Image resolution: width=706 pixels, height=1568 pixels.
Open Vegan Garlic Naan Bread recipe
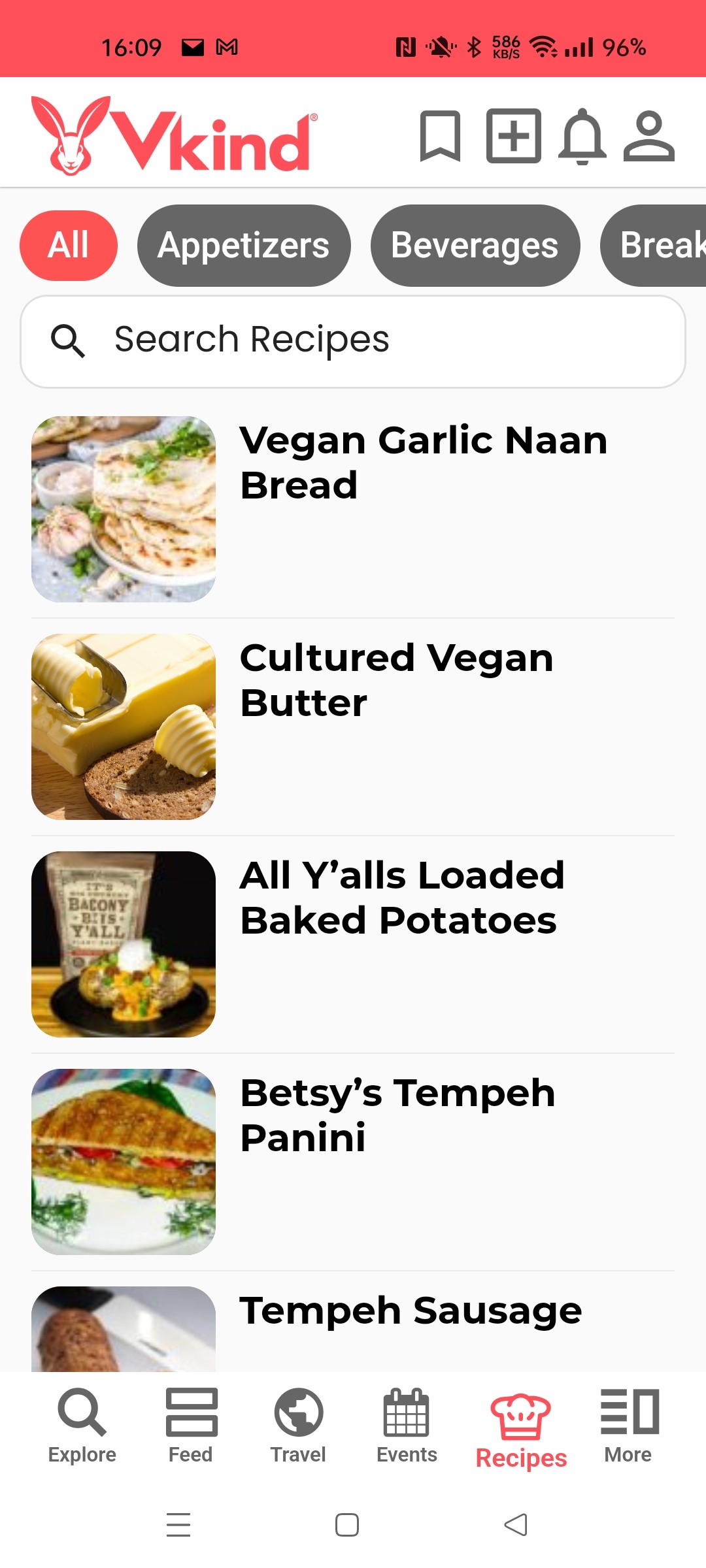point(353,509)
